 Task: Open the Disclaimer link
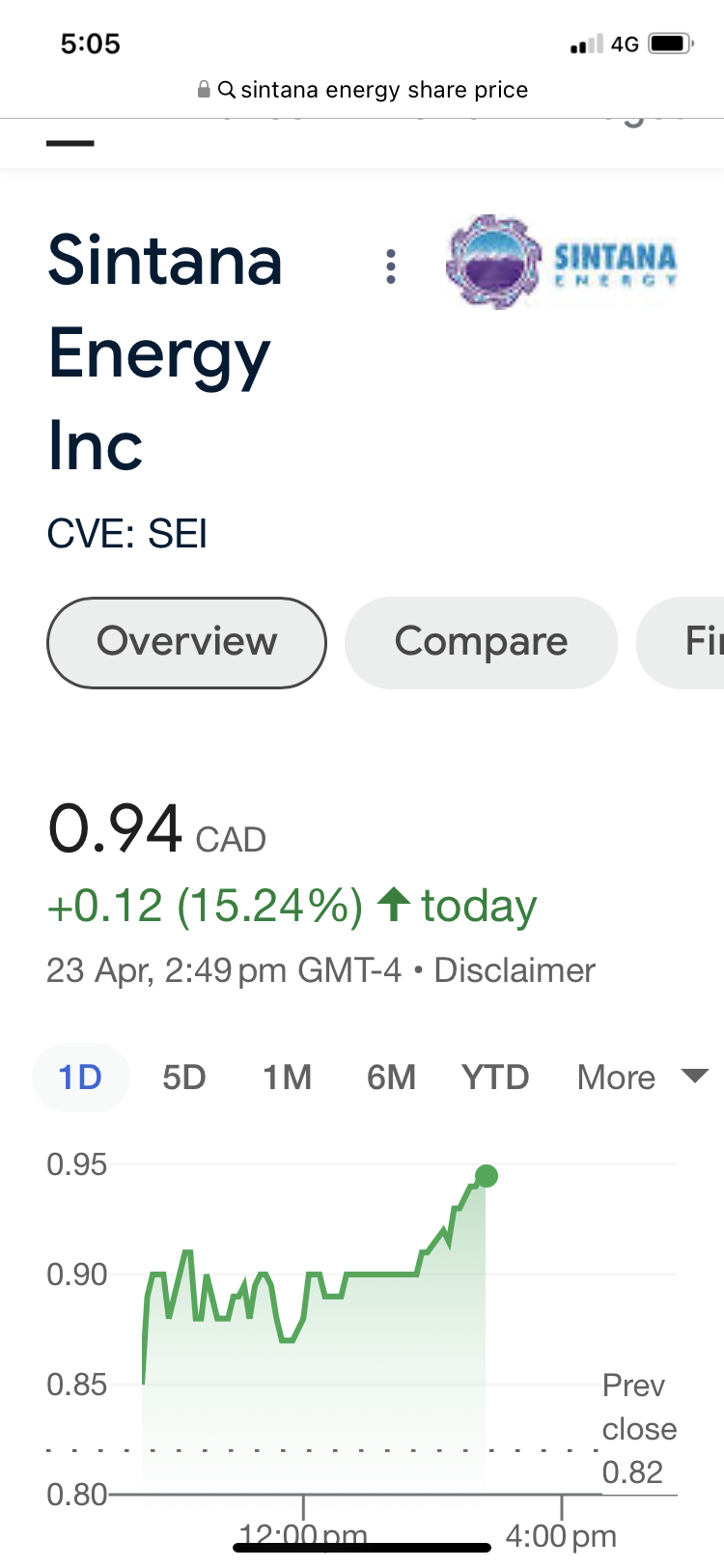pyautogui.click(x=515, y=969)
